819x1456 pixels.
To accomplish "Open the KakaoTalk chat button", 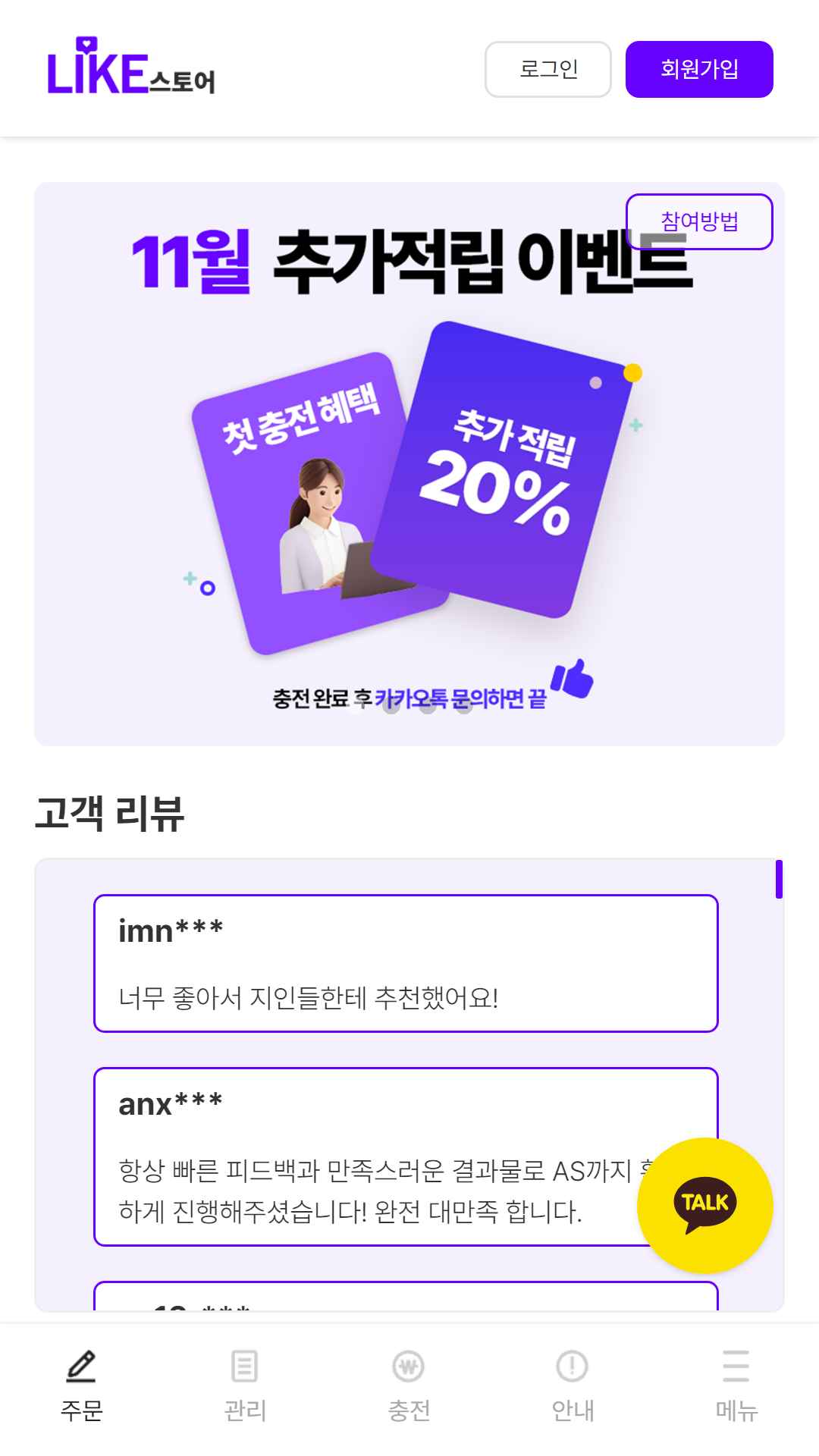I will (705, 1205).
